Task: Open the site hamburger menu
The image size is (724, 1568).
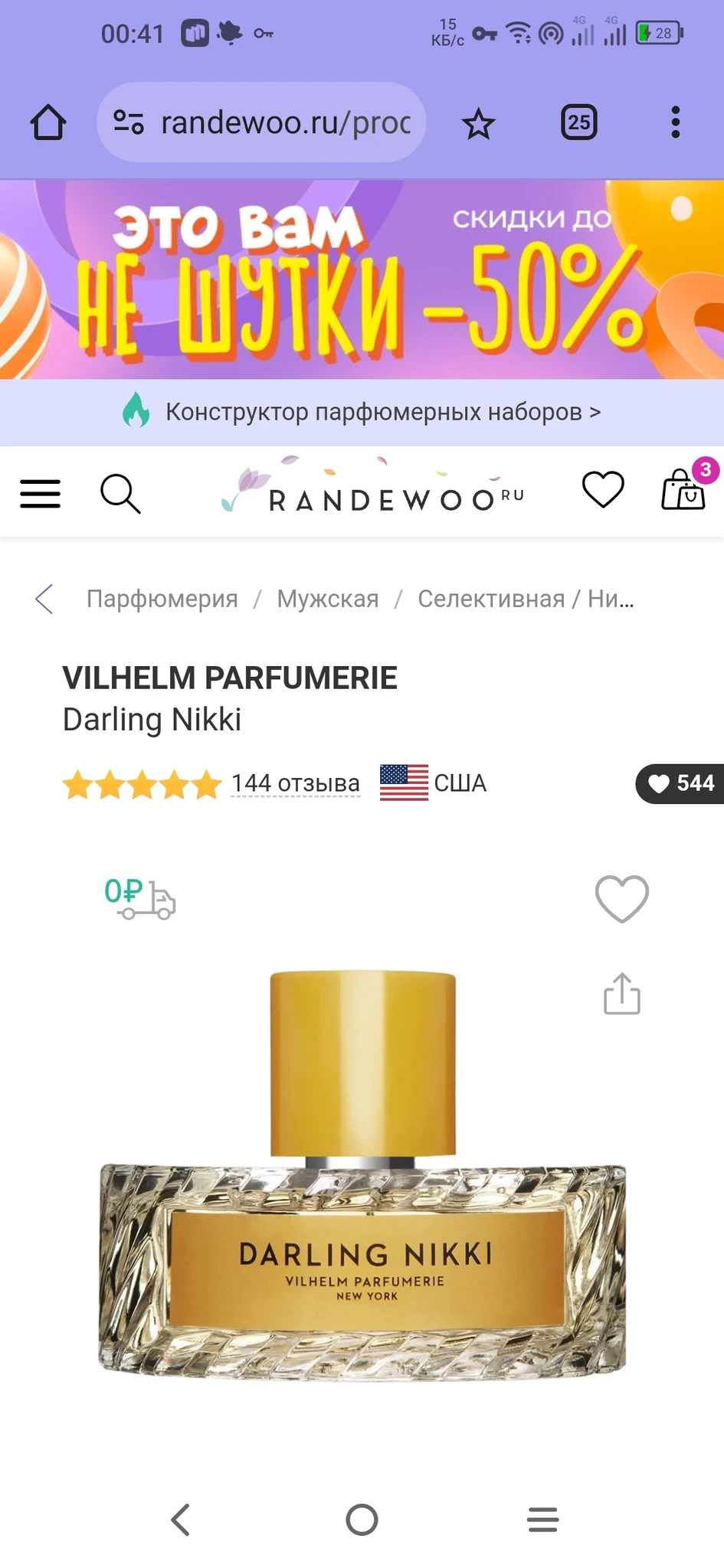Action: (x=41, y=494)
